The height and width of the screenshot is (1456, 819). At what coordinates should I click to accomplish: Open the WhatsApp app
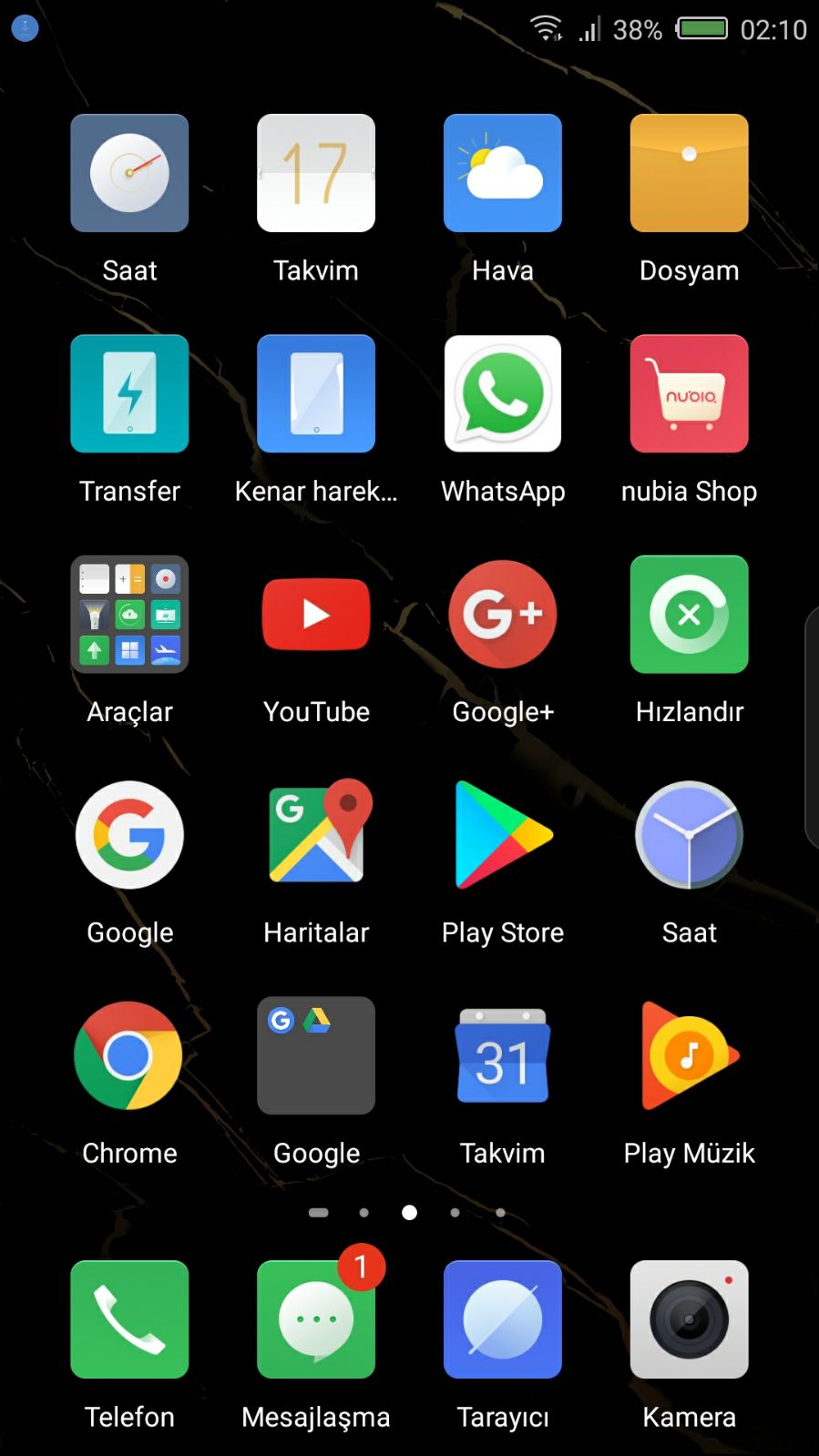502,393
